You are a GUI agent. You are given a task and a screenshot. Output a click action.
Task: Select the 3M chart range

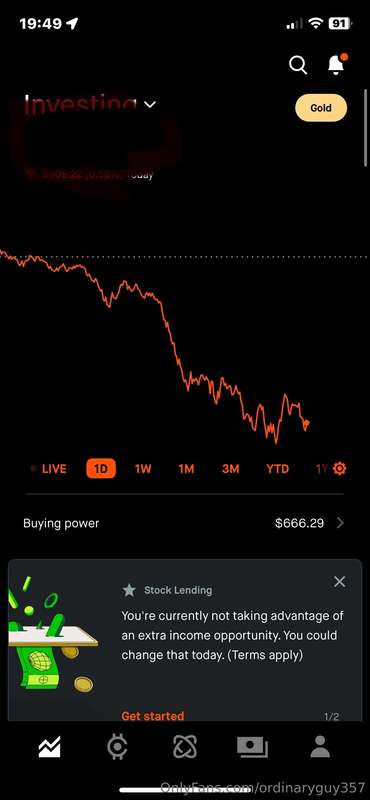[231, 468]
